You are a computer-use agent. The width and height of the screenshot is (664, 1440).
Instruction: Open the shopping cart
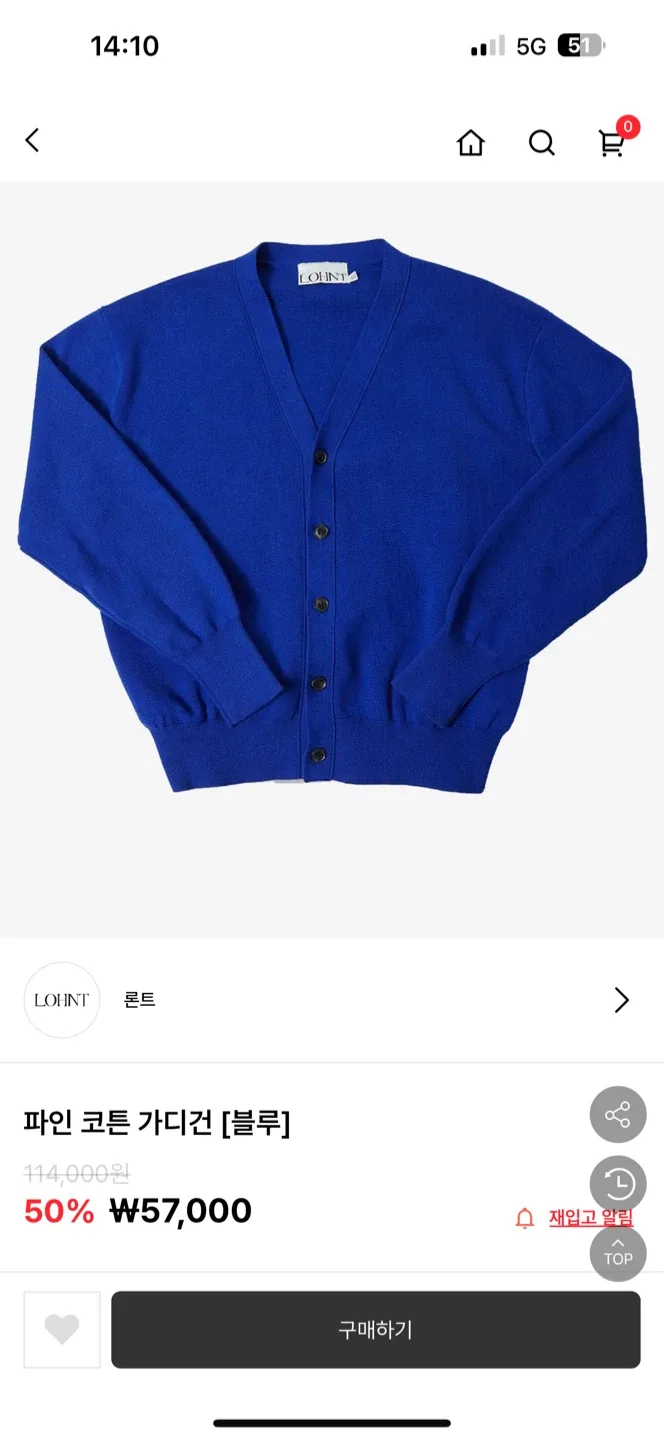point(612,143)
